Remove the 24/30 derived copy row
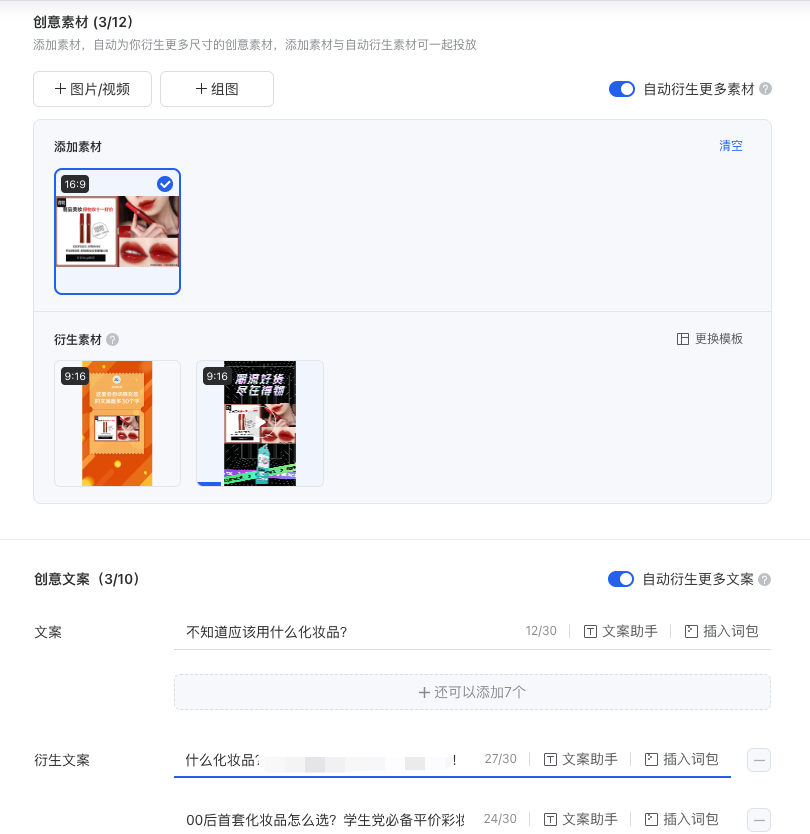810x834 pixels. (759, 820)
